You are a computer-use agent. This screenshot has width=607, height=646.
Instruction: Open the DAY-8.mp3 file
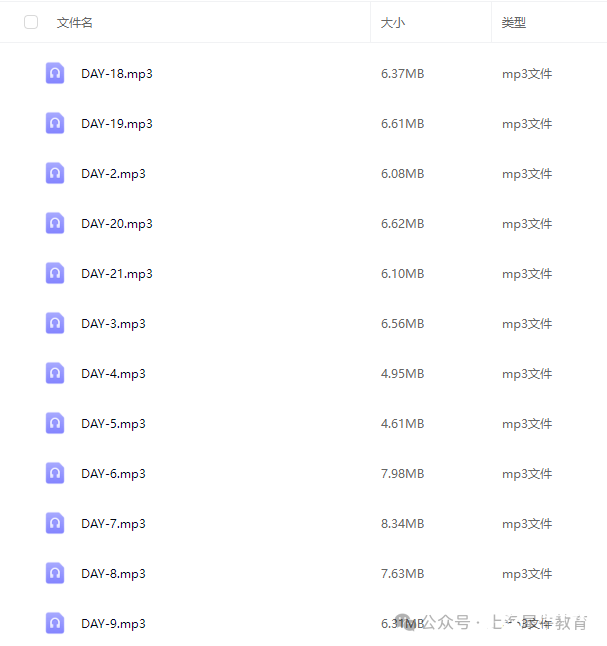click(113, 574)
